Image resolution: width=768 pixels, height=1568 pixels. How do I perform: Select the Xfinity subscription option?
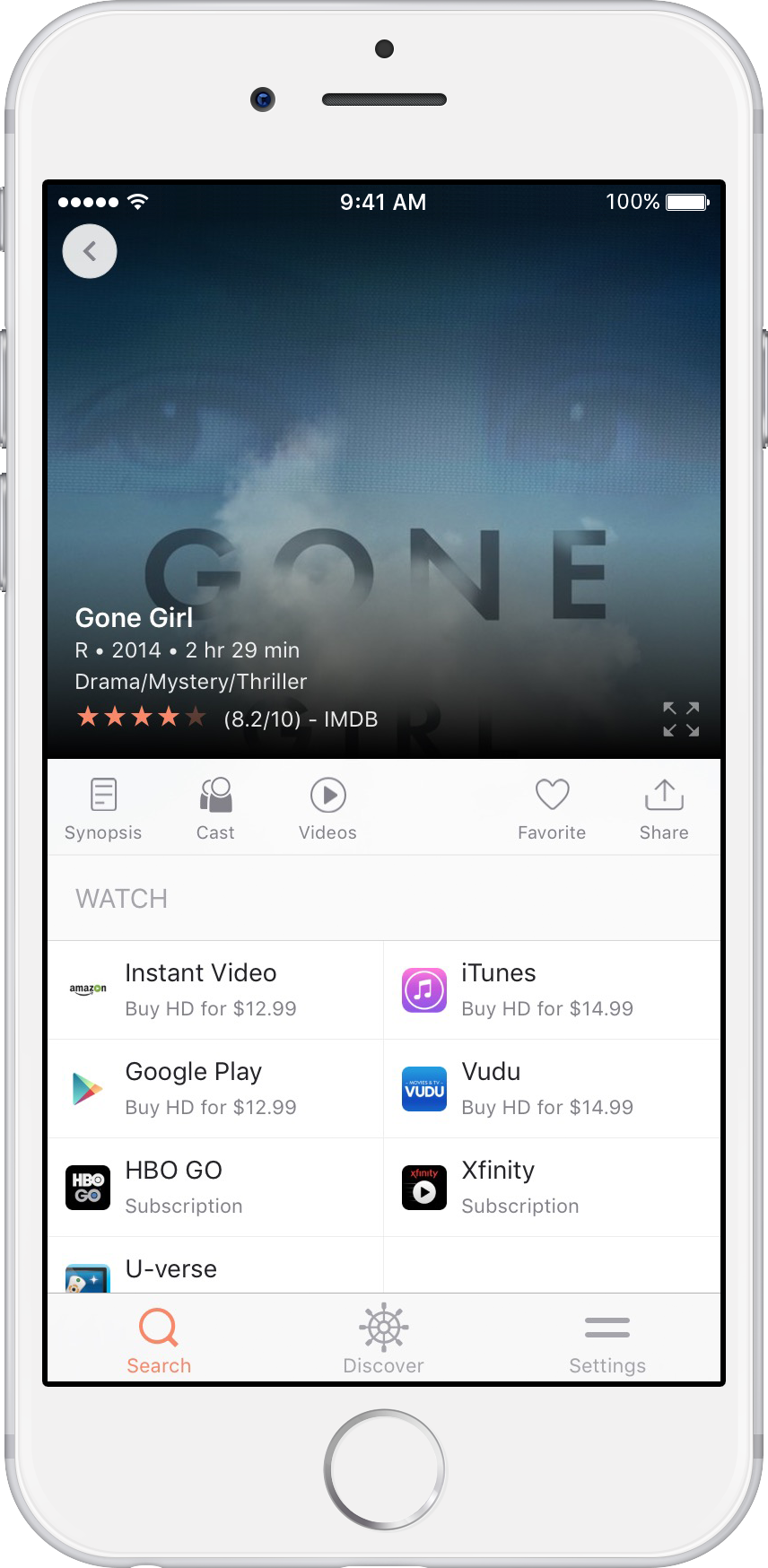pos(551,1187)
